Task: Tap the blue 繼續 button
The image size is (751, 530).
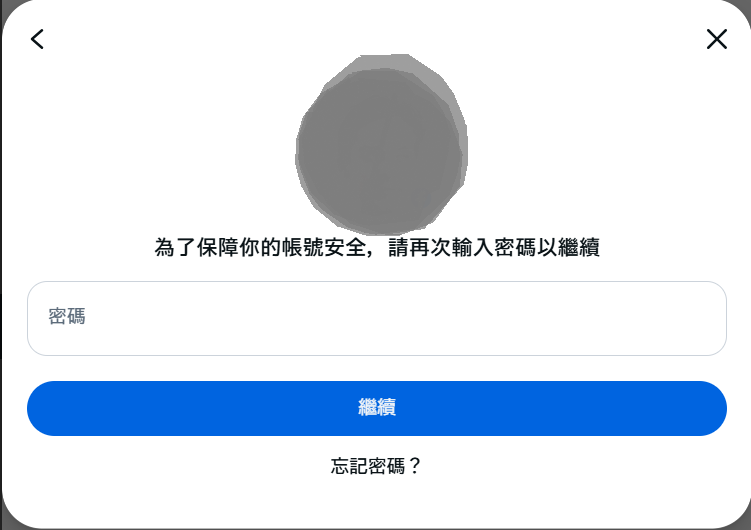Action: (376, 408)
